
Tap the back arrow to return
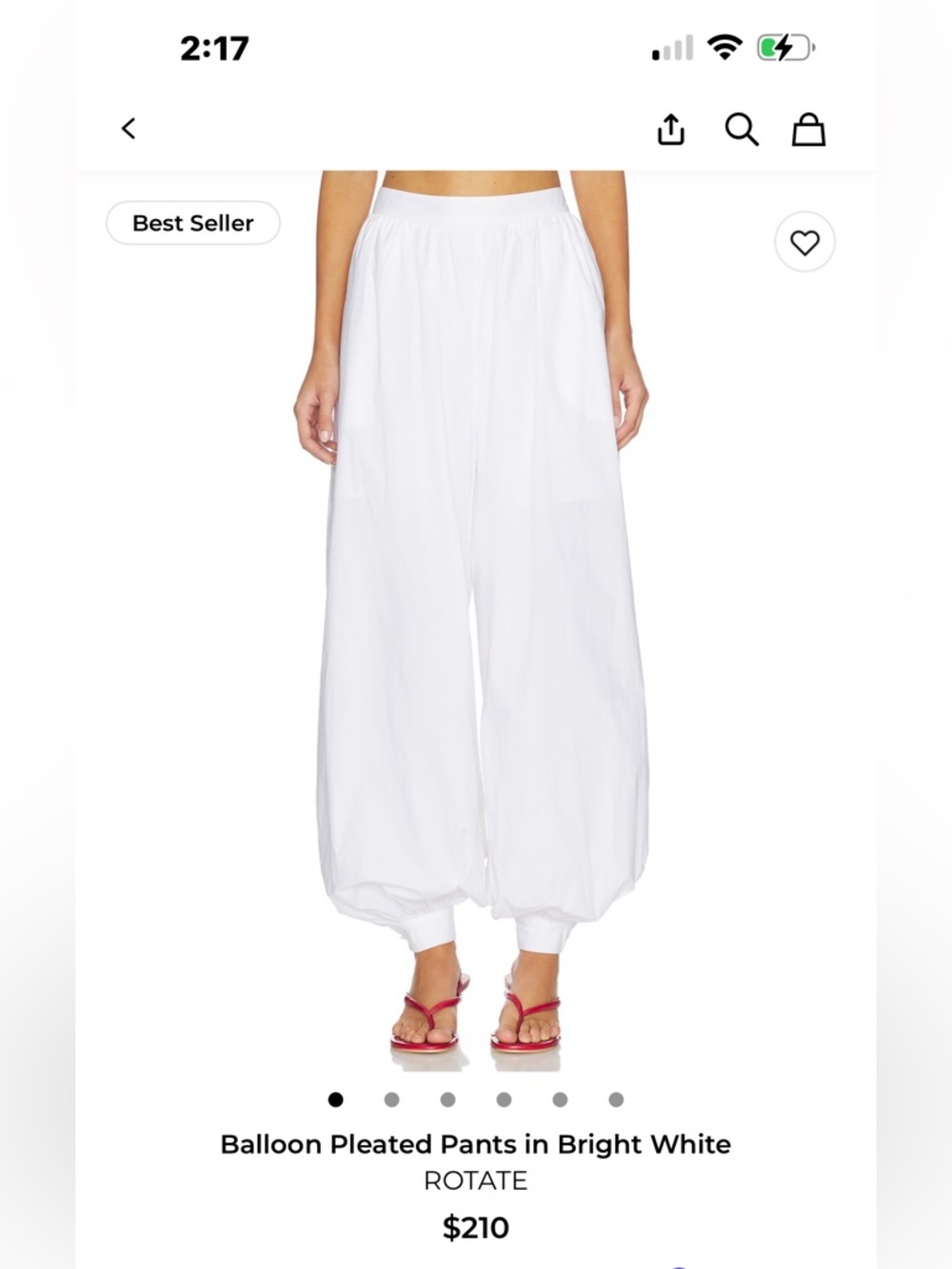pos(129,129)
